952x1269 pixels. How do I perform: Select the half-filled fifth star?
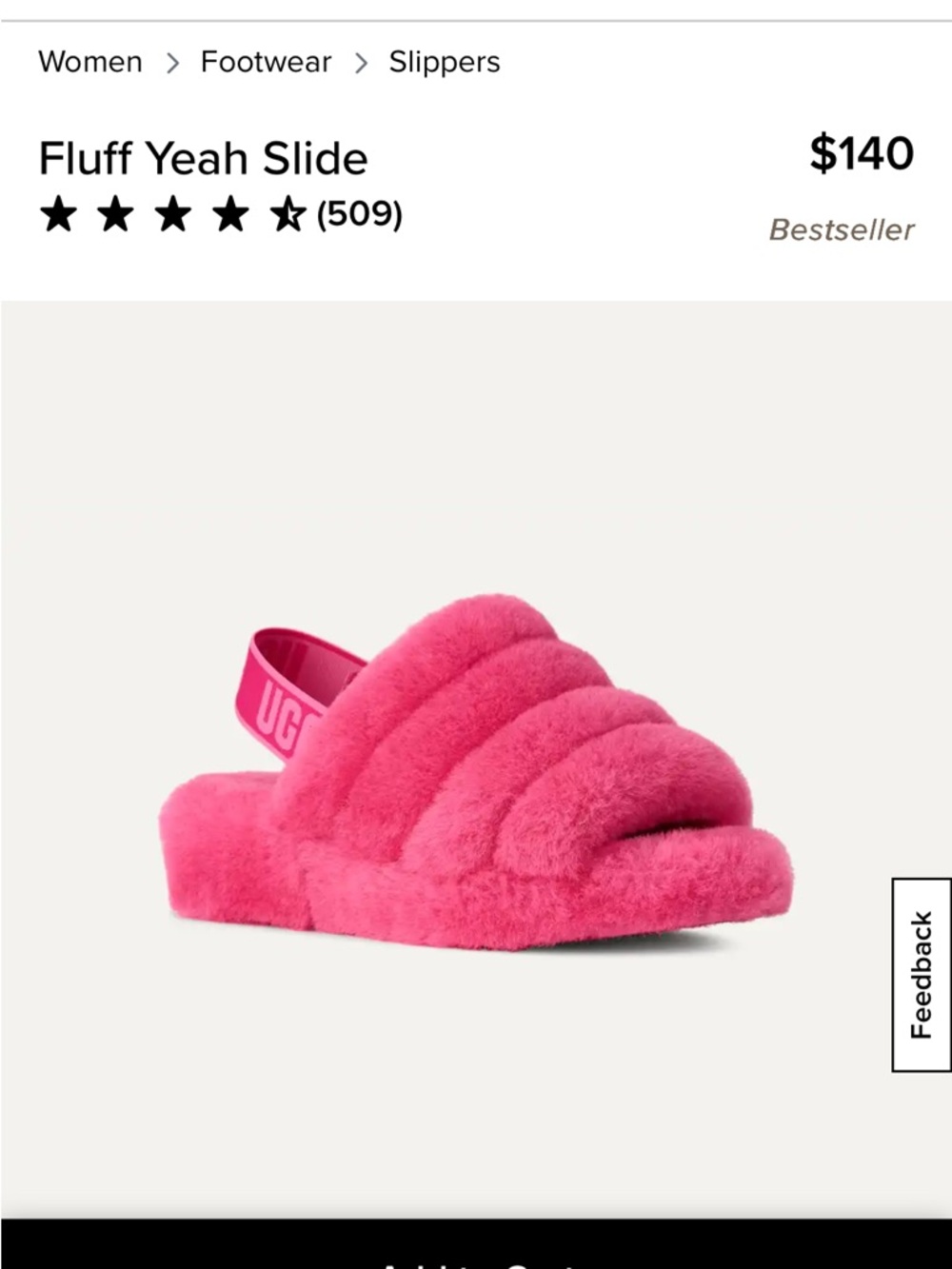coord(287,216)
